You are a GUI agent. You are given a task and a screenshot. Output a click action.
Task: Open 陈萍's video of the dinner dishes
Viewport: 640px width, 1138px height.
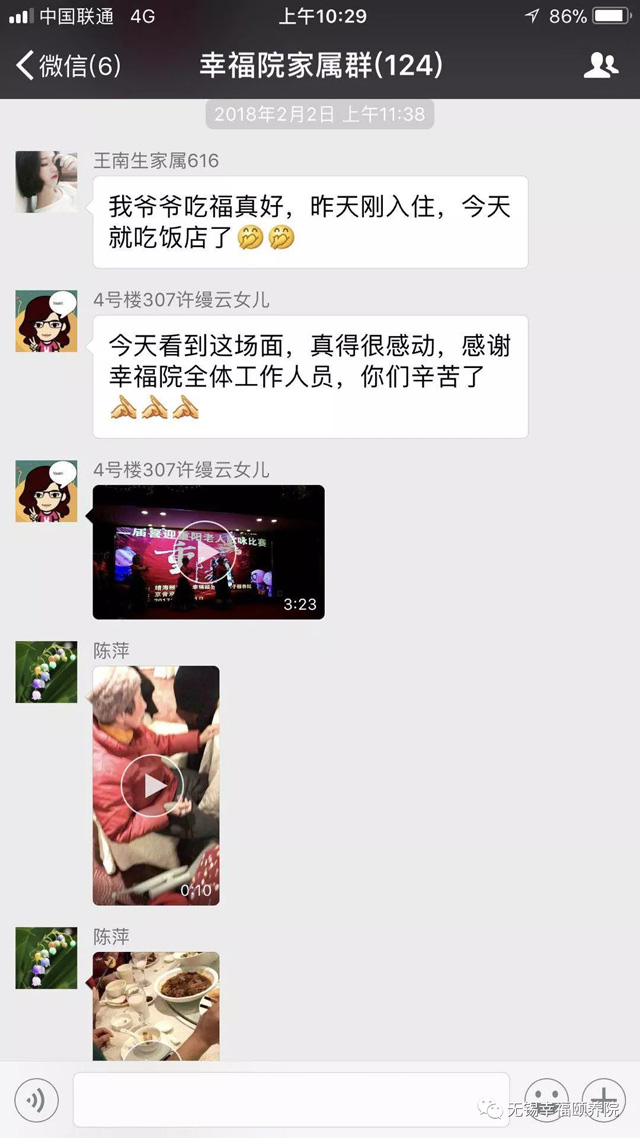coord(155,1005)
